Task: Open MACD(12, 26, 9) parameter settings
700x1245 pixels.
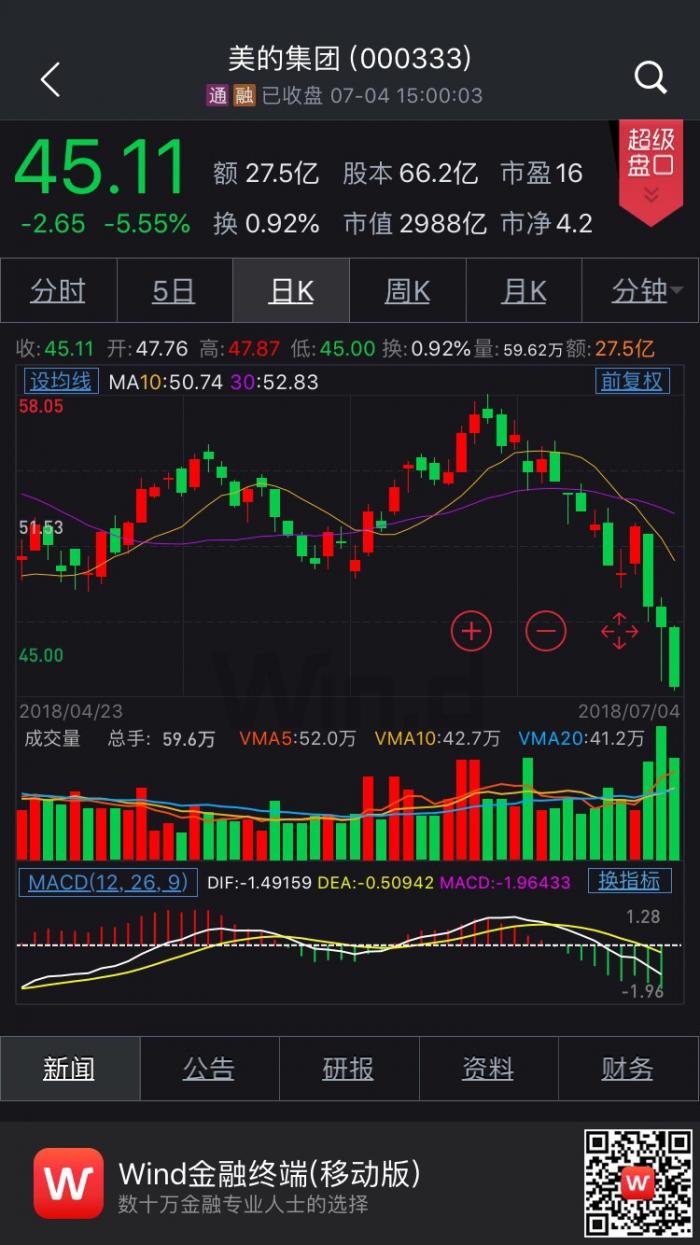Action: pyautogui.click(x=108, y=882)
